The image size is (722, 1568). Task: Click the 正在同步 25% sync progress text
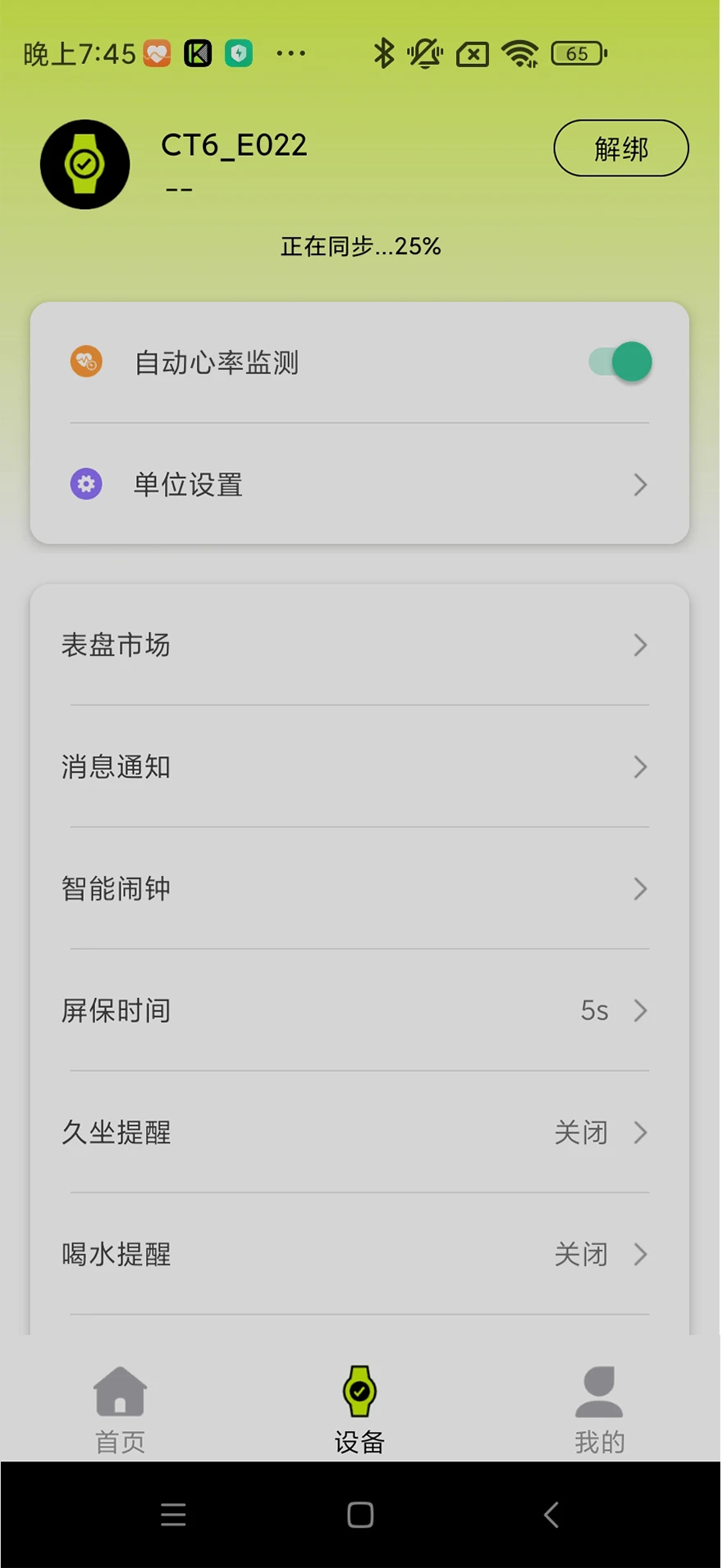click(x=360, y=245)
